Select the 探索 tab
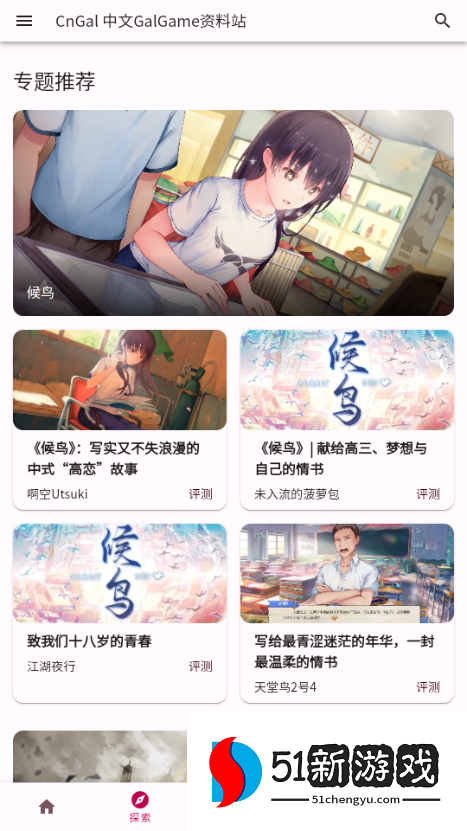 pos(140,807)
